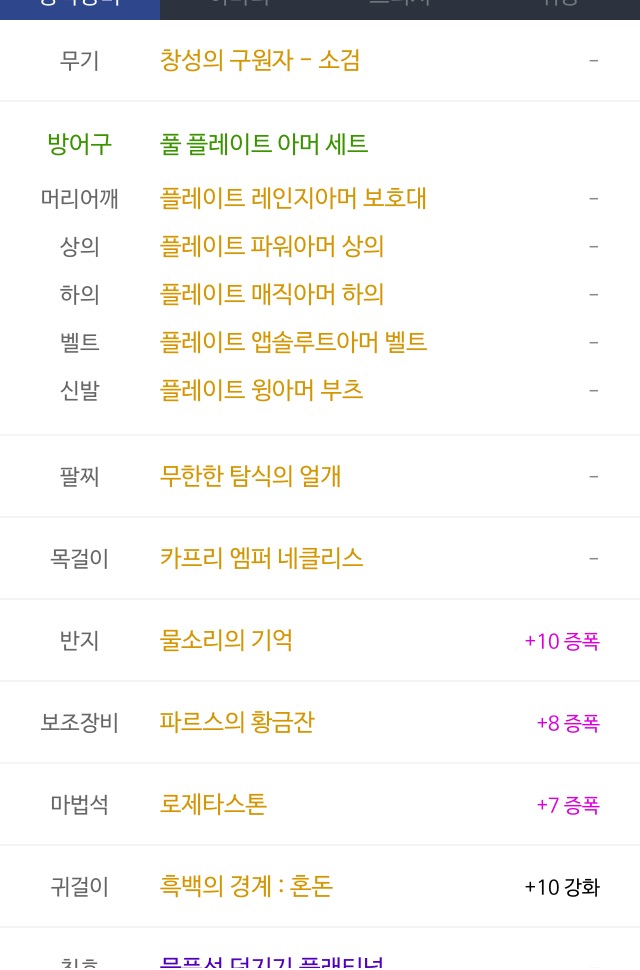This screenshot has height=970, width=640.
Task: View ring item 물소리의 기억
Action: pos(226,640)
